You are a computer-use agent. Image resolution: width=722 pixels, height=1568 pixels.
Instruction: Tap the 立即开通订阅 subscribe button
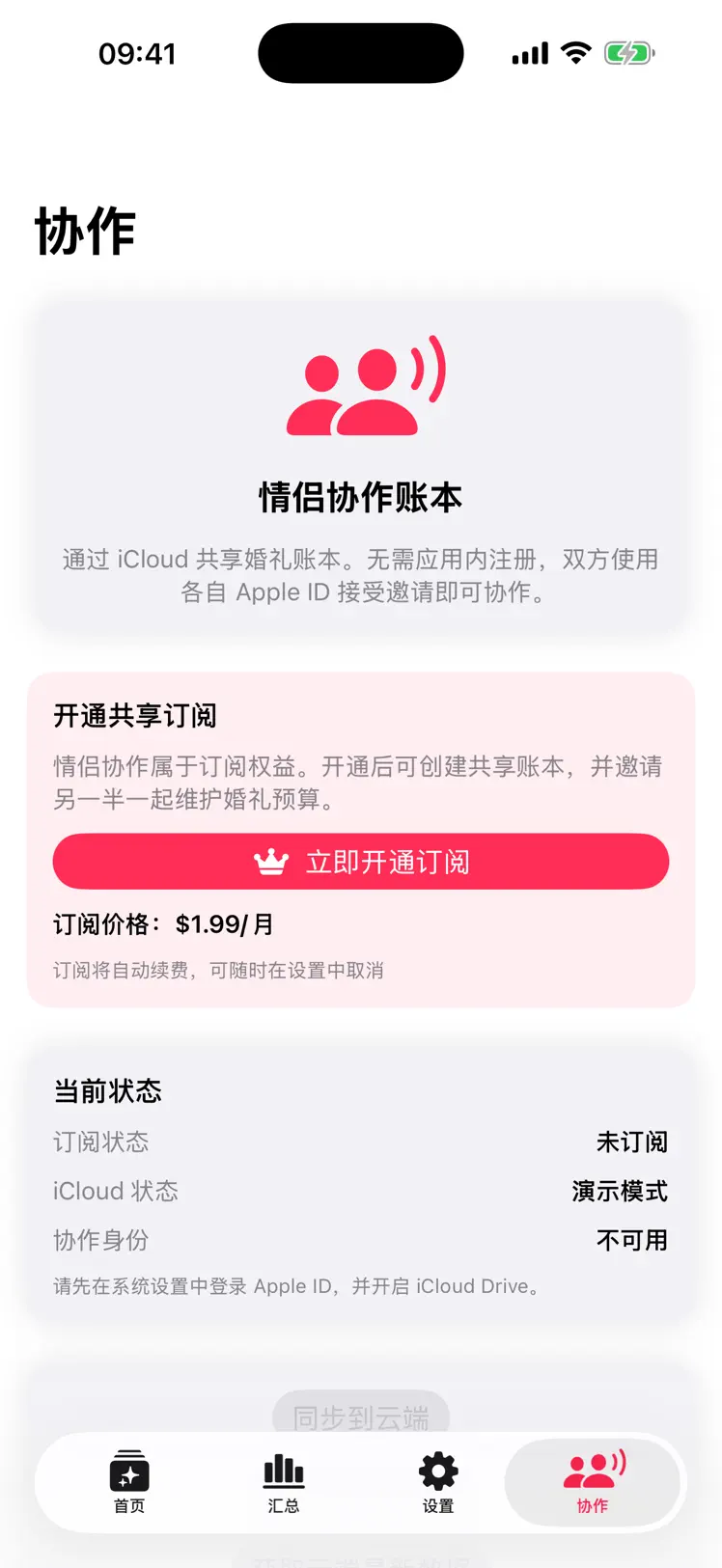[361, 861]
